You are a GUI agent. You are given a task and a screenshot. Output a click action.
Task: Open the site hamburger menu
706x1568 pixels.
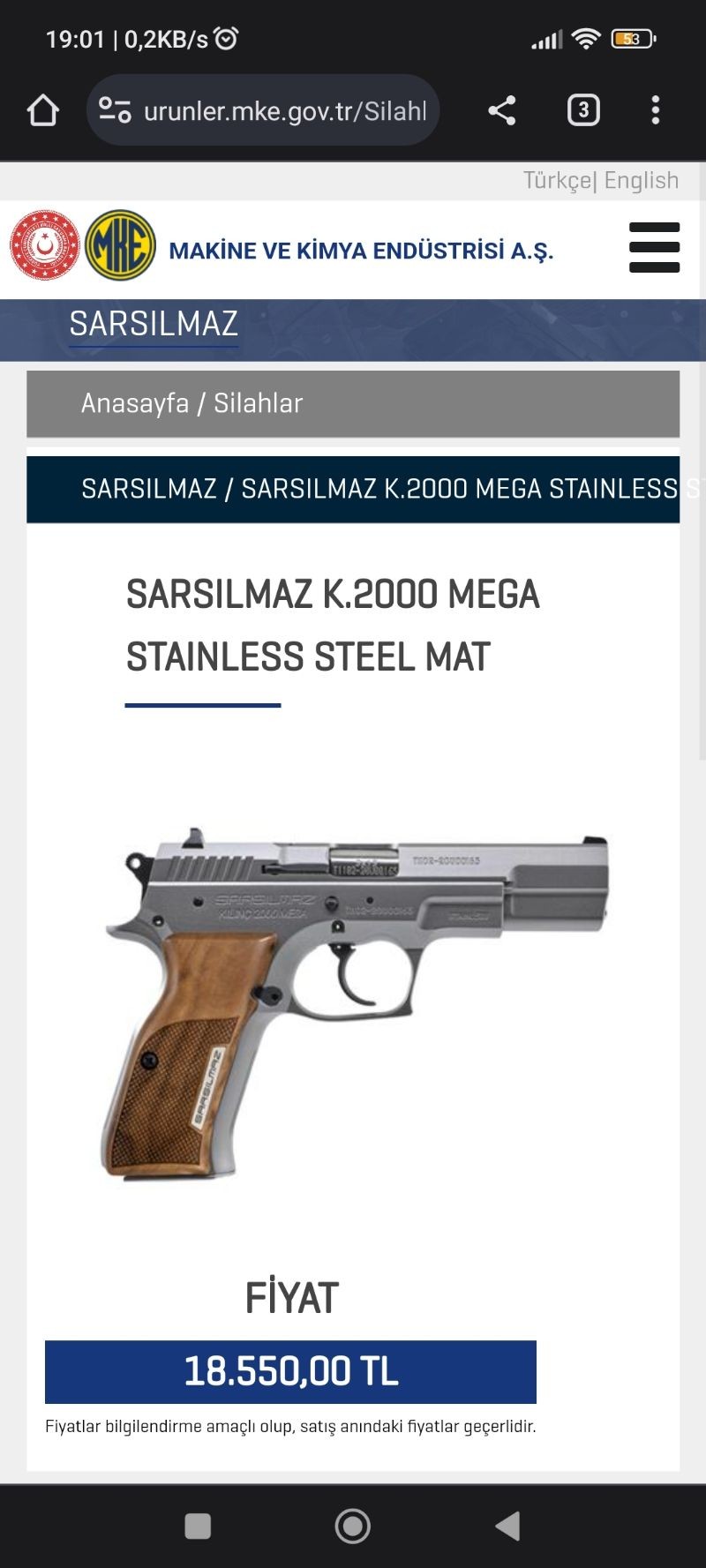[x=654, y=248]
